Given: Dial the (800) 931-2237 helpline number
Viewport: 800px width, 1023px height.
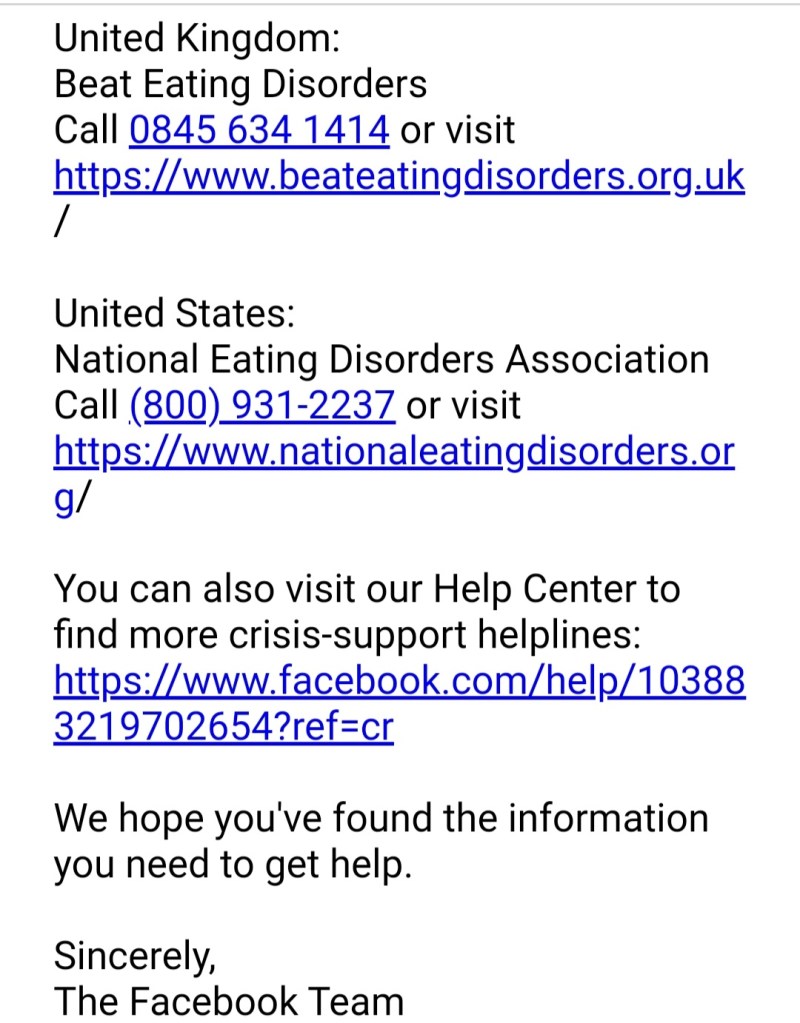Looking at the screenshot, I should pyautogui.click(x=262, y=405).
